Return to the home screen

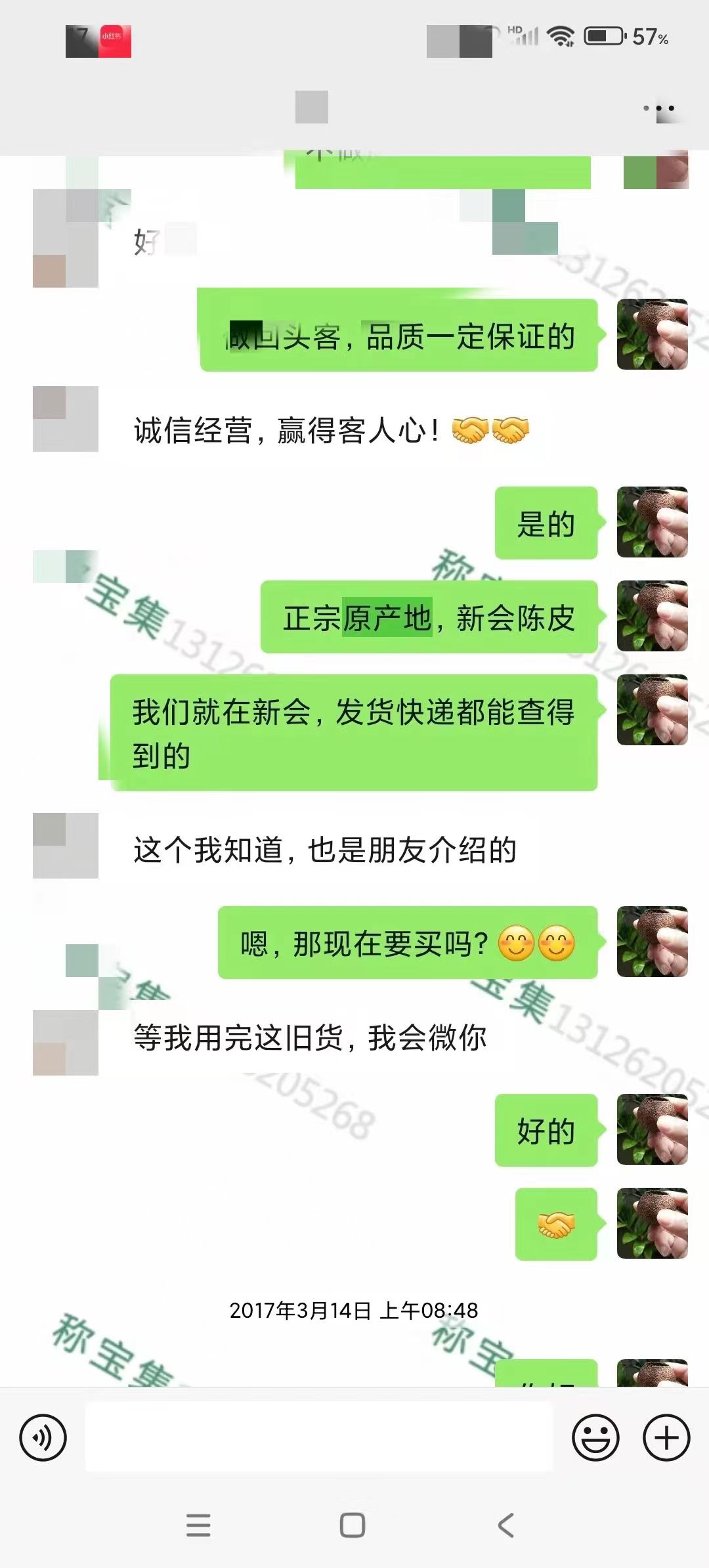(353, 1525)
